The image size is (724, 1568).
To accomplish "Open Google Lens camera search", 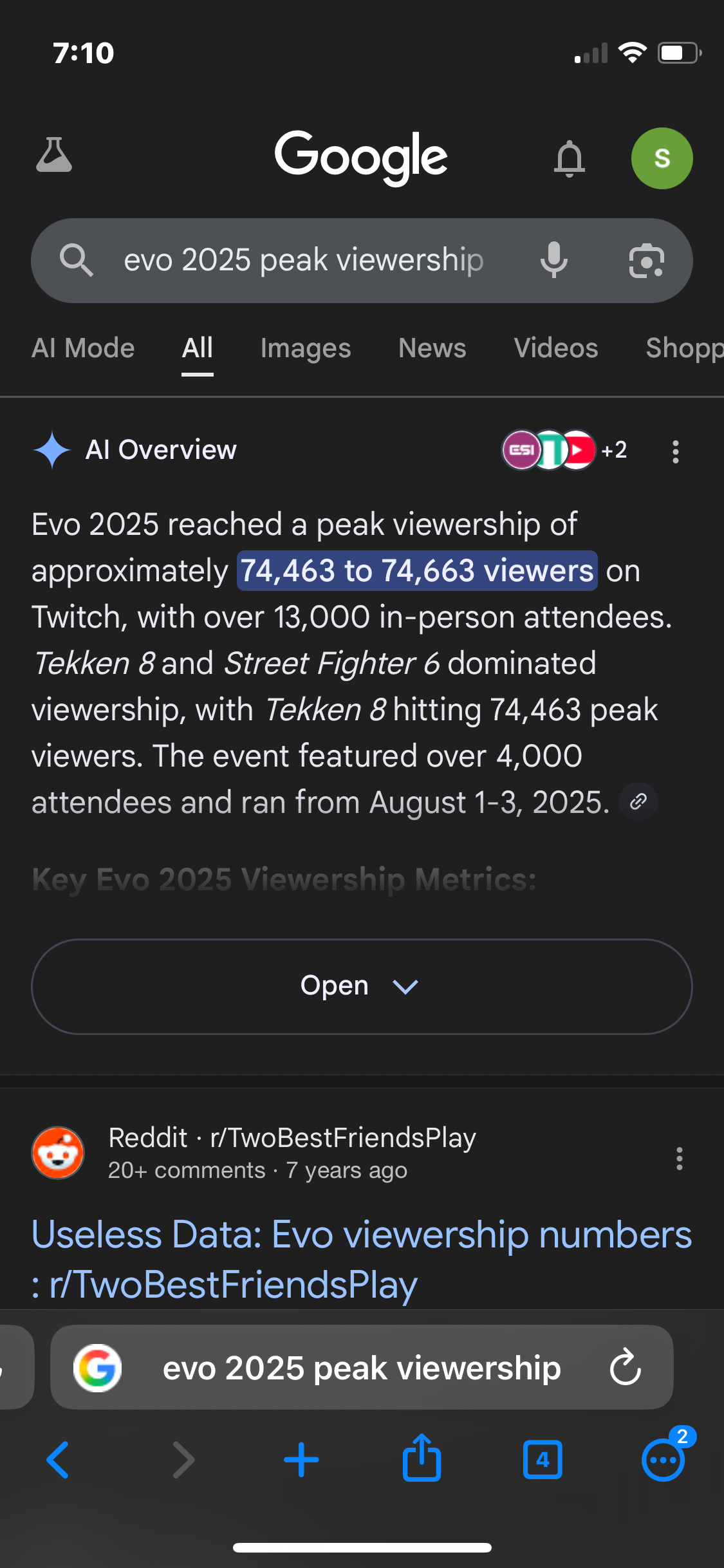I will coord(646,261).
